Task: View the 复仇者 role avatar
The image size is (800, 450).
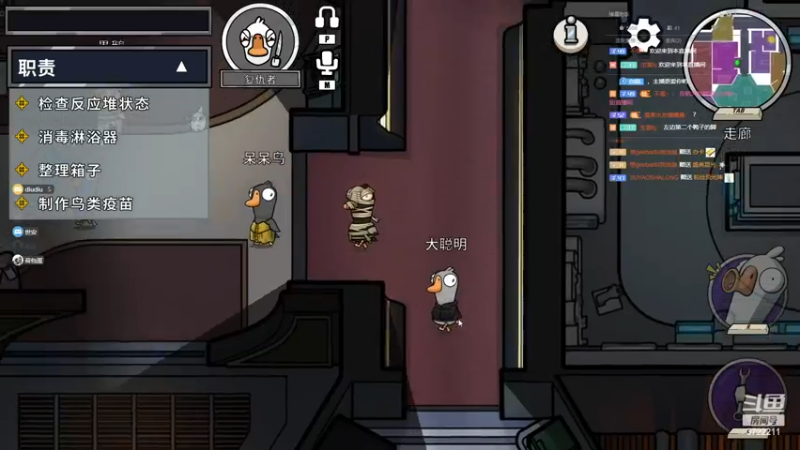Action: click(x=259, y=40)
